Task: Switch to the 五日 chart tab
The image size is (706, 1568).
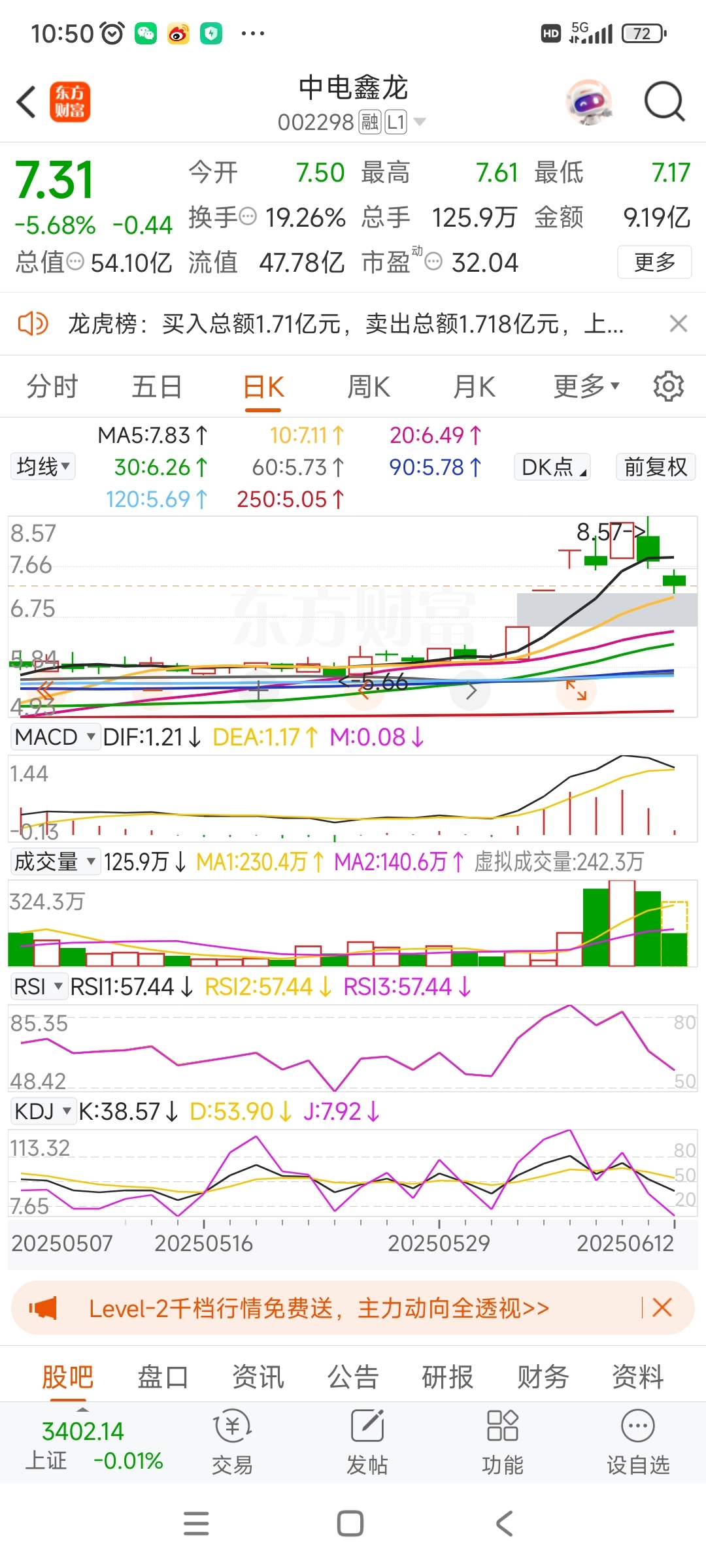Action: (157, 387)
